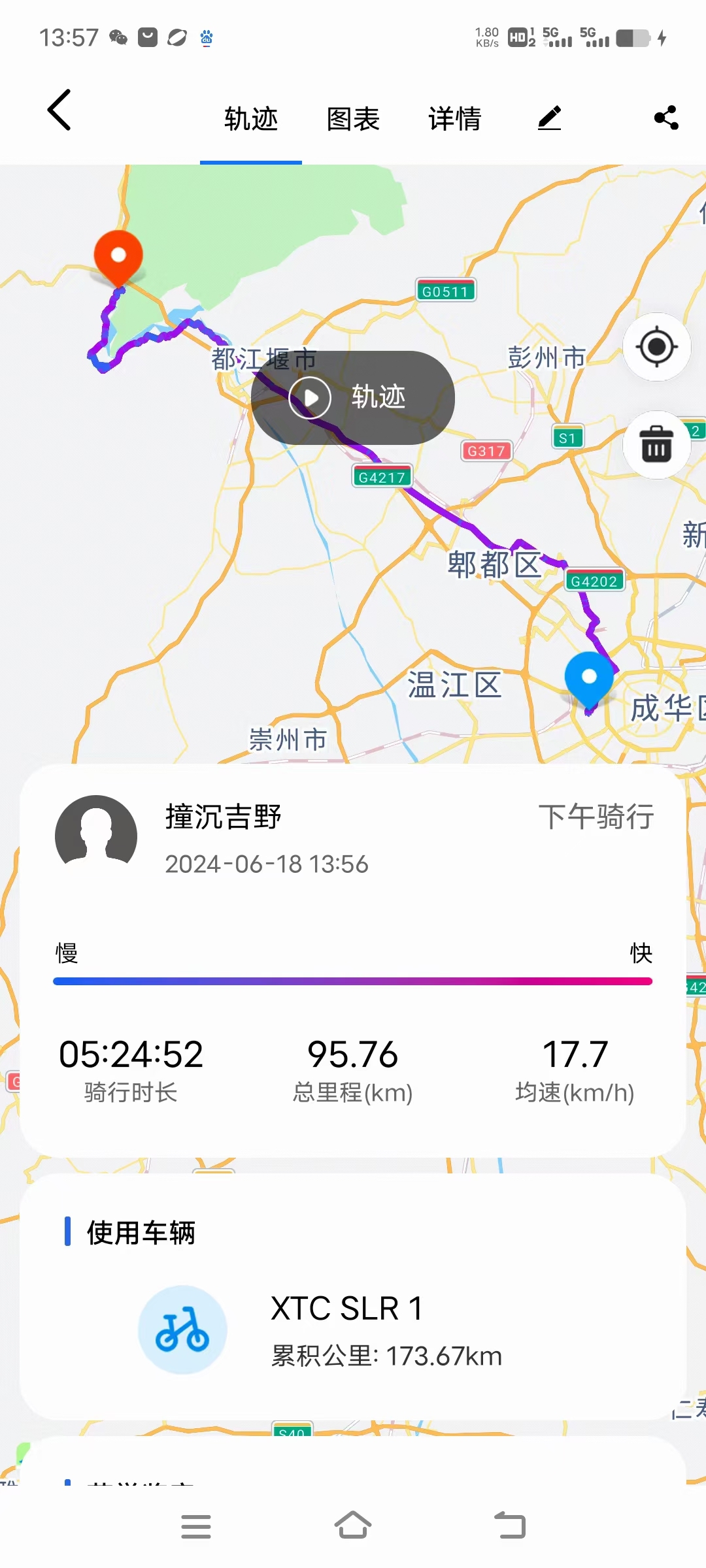The height and width of the screenshot is (1568, 706).
Task: Select the 轨迹 tab
Action: [251, 119]
